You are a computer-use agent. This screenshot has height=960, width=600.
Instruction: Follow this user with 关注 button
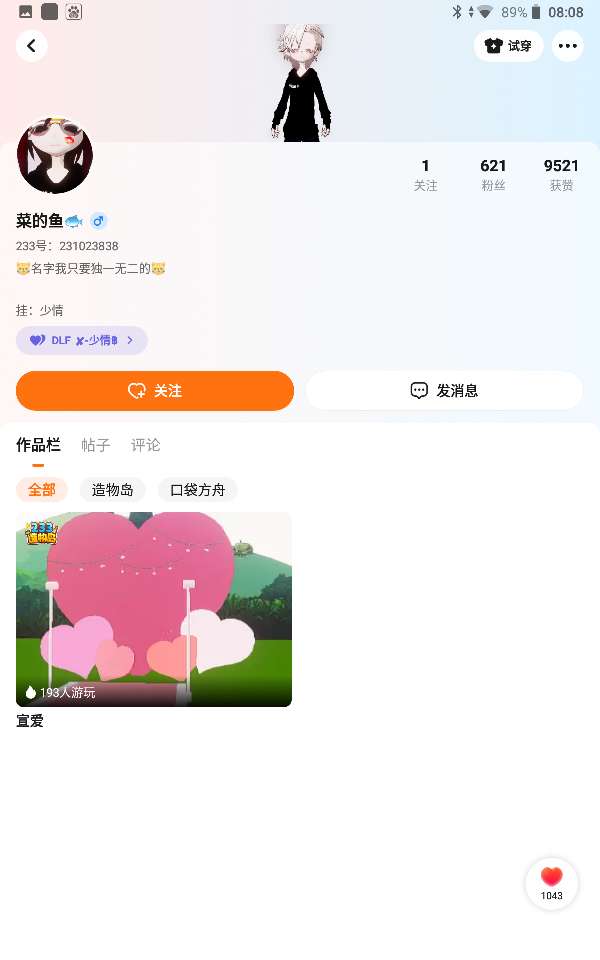click(155, 391)
